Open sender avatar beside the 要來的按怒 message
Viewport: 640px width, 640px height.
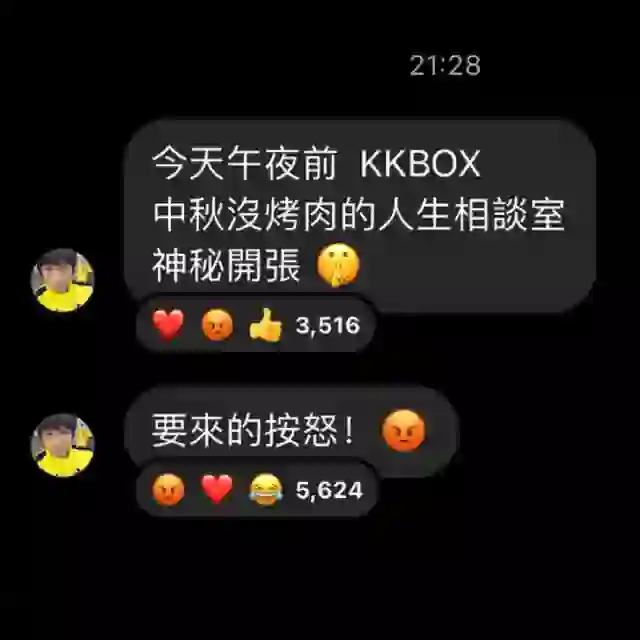pos(63,445)
